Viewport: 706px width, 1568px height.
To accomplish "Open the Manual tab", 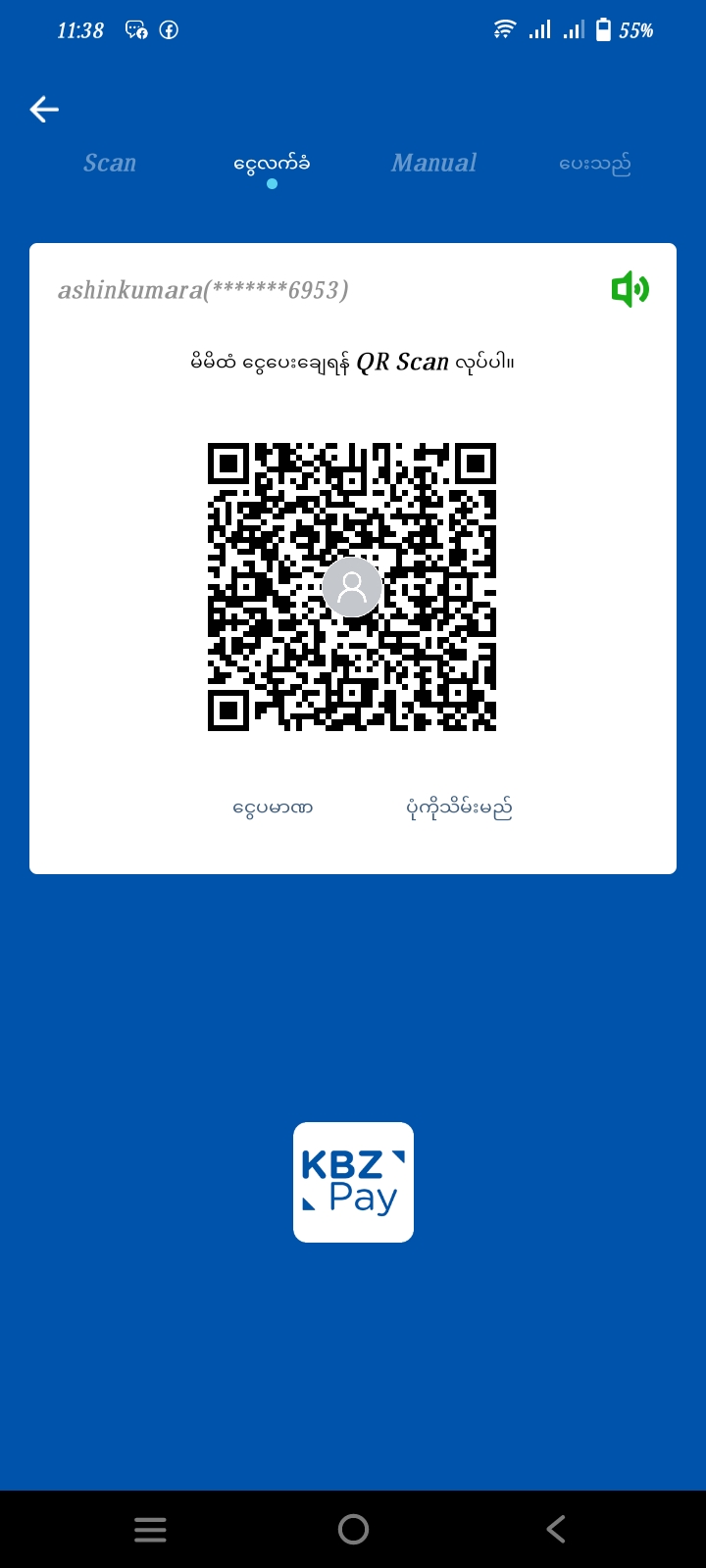I will point(433,163).
